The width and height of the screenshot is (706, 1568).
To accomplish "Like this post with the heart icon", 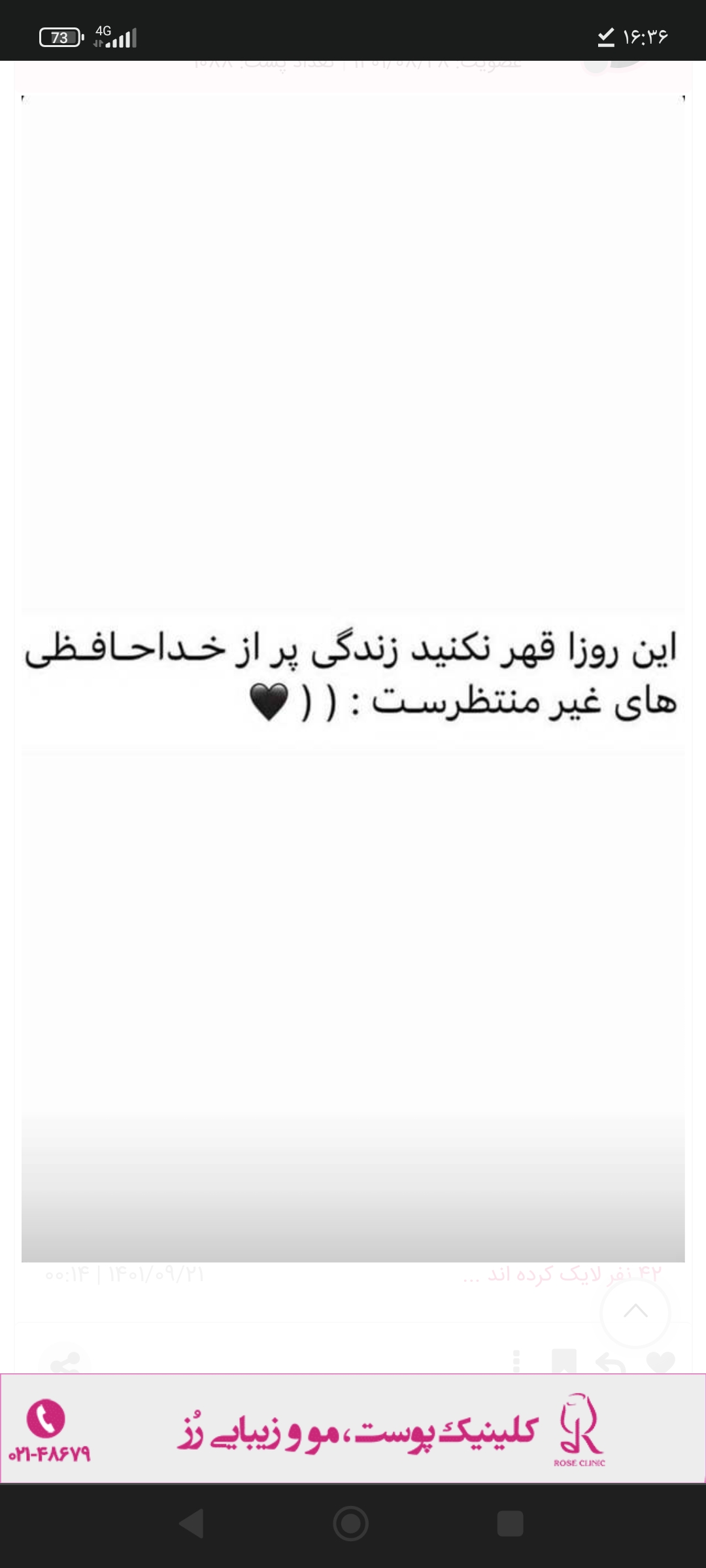I will pyautogui.click(x=660, y=1362).
